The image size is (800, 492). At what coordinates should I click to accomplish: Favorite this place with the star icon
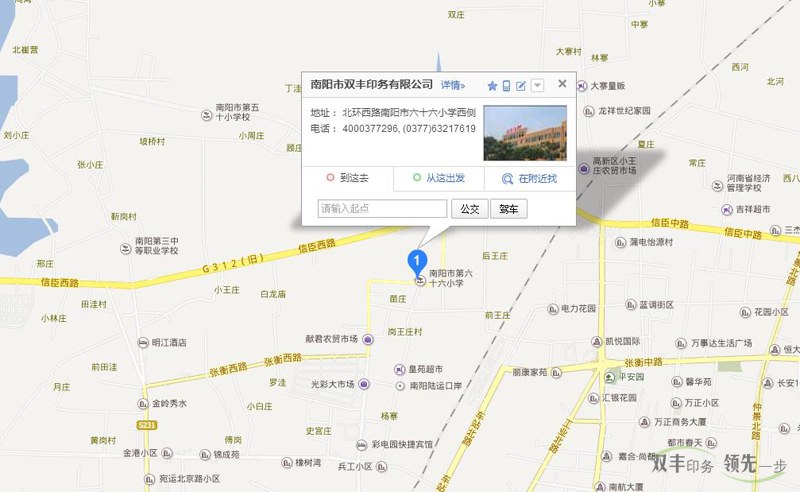492,86
